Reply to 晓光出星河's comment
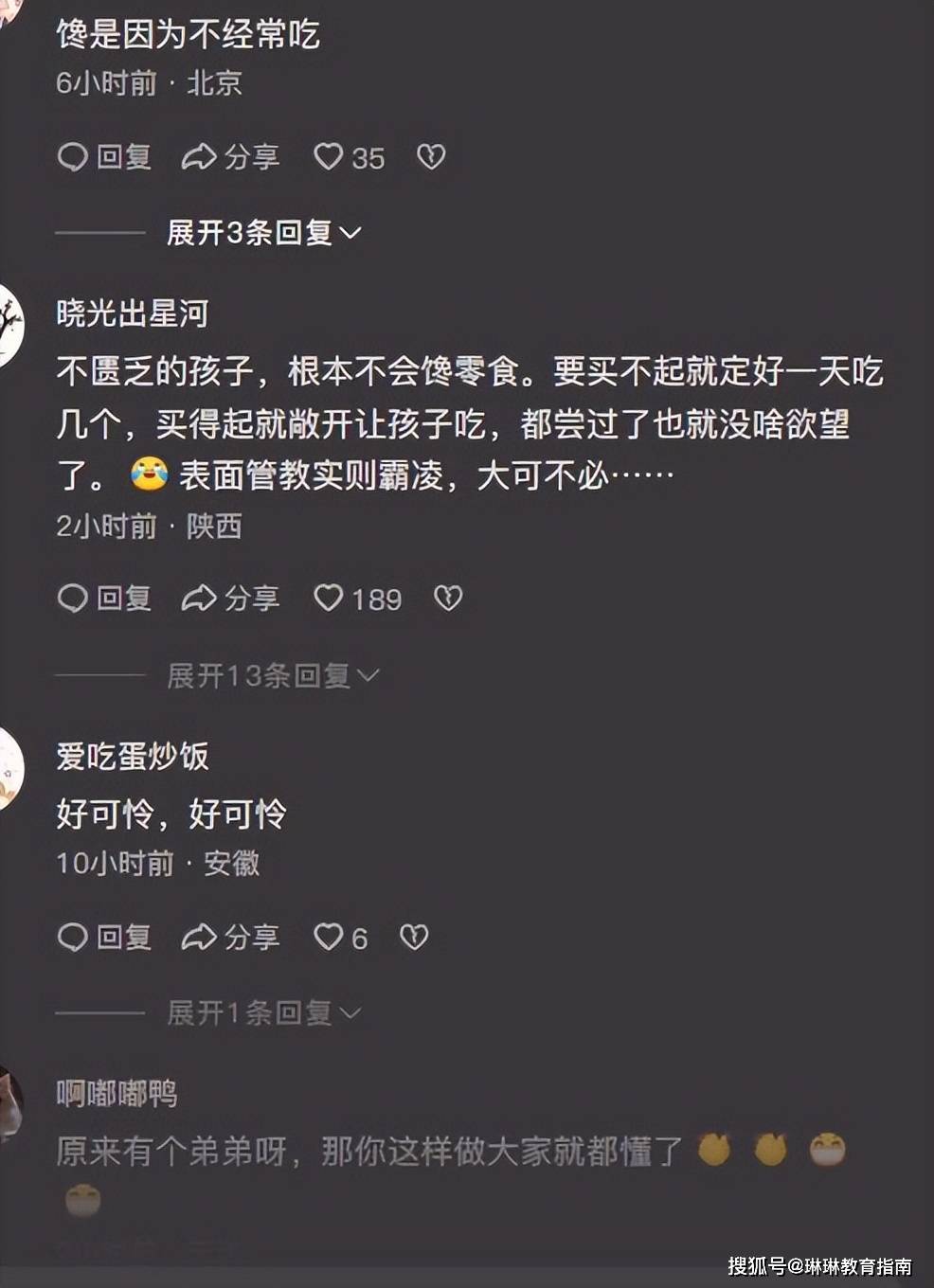Screen dimensions: 934x1288 104,599
